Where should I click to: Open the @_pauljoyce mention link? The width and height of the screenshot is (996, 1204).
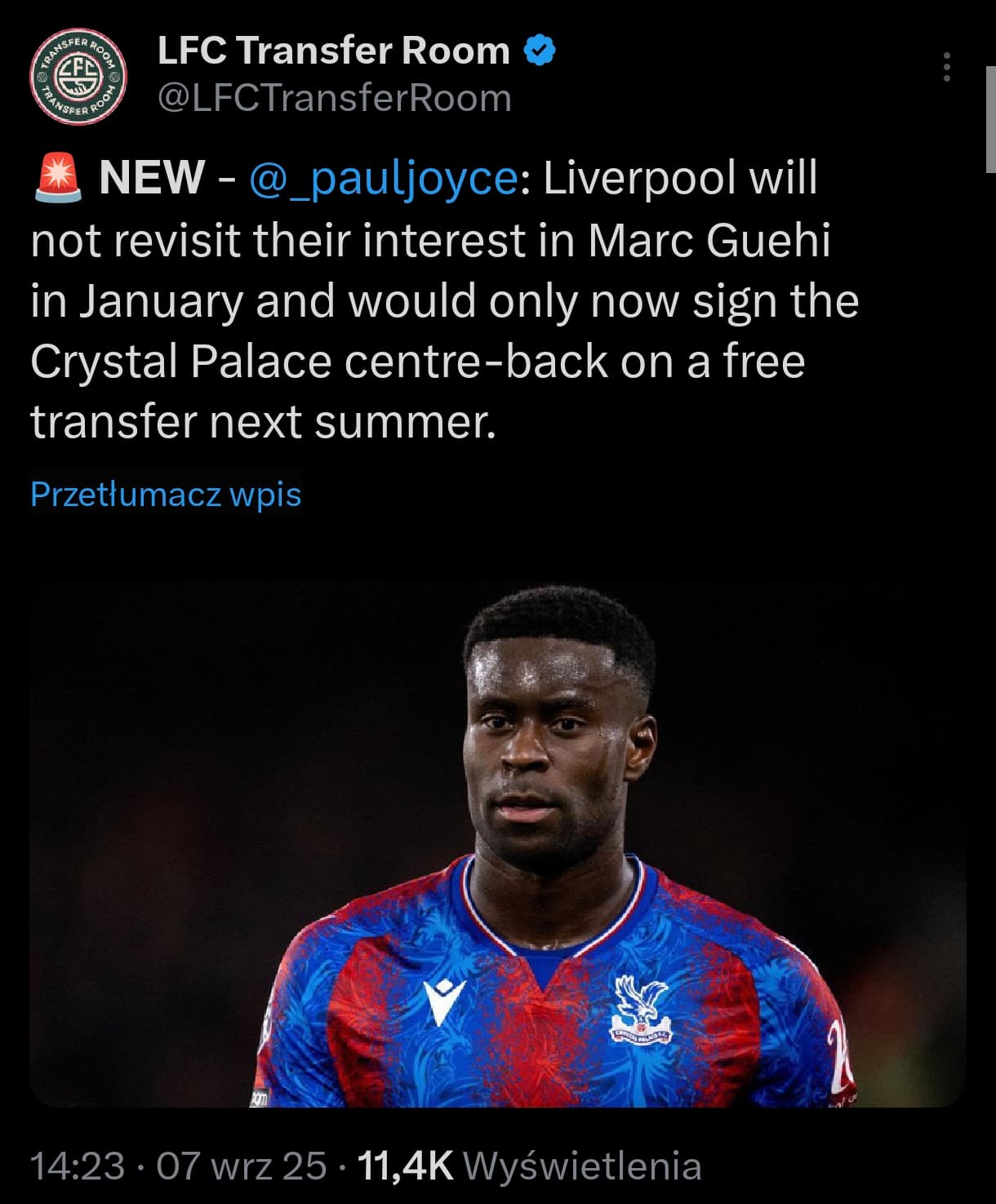pos(383,178)
